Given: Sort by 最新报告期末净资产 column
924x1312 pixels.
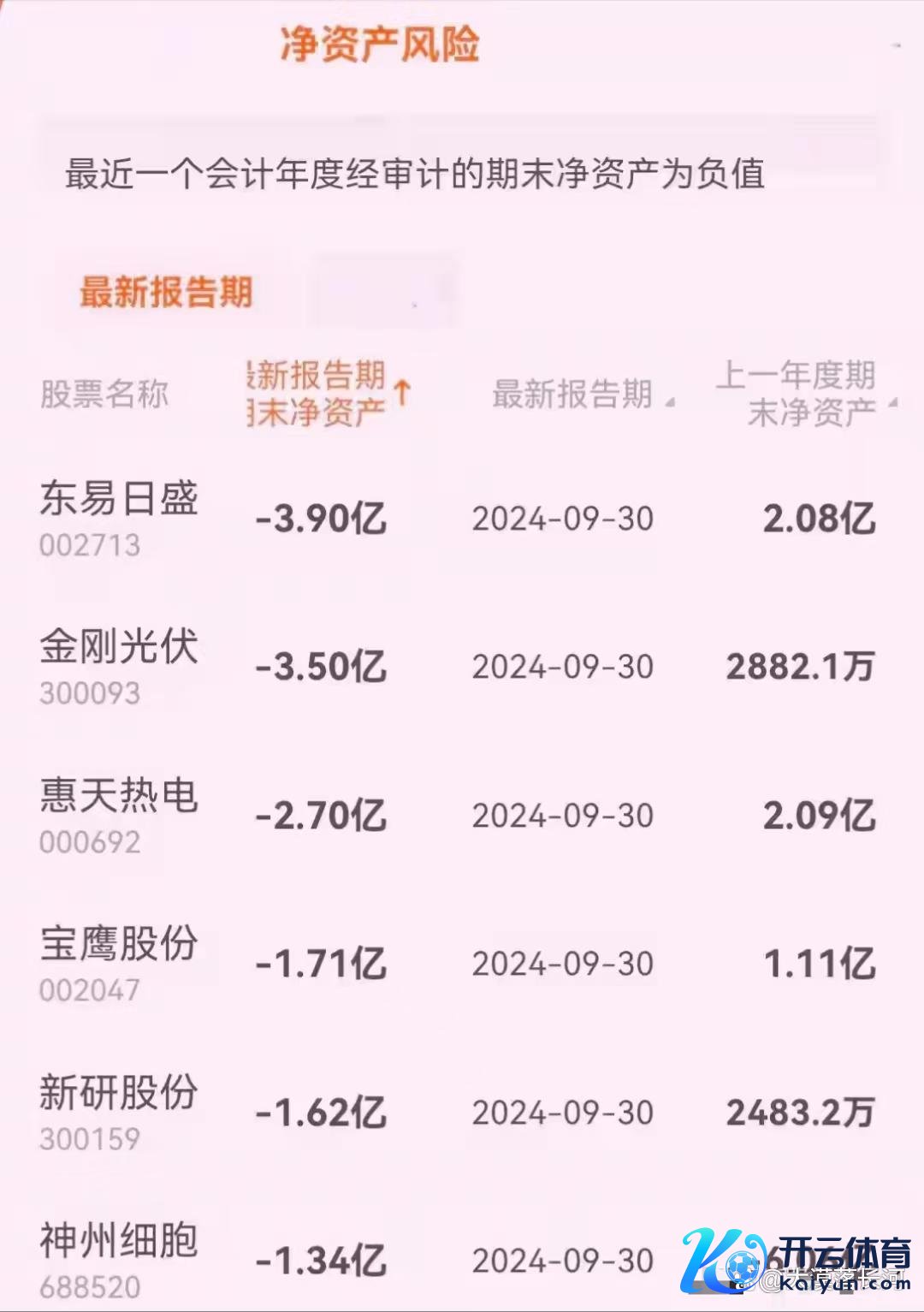Looking at the screenshot, I should (x=325, y=395).
